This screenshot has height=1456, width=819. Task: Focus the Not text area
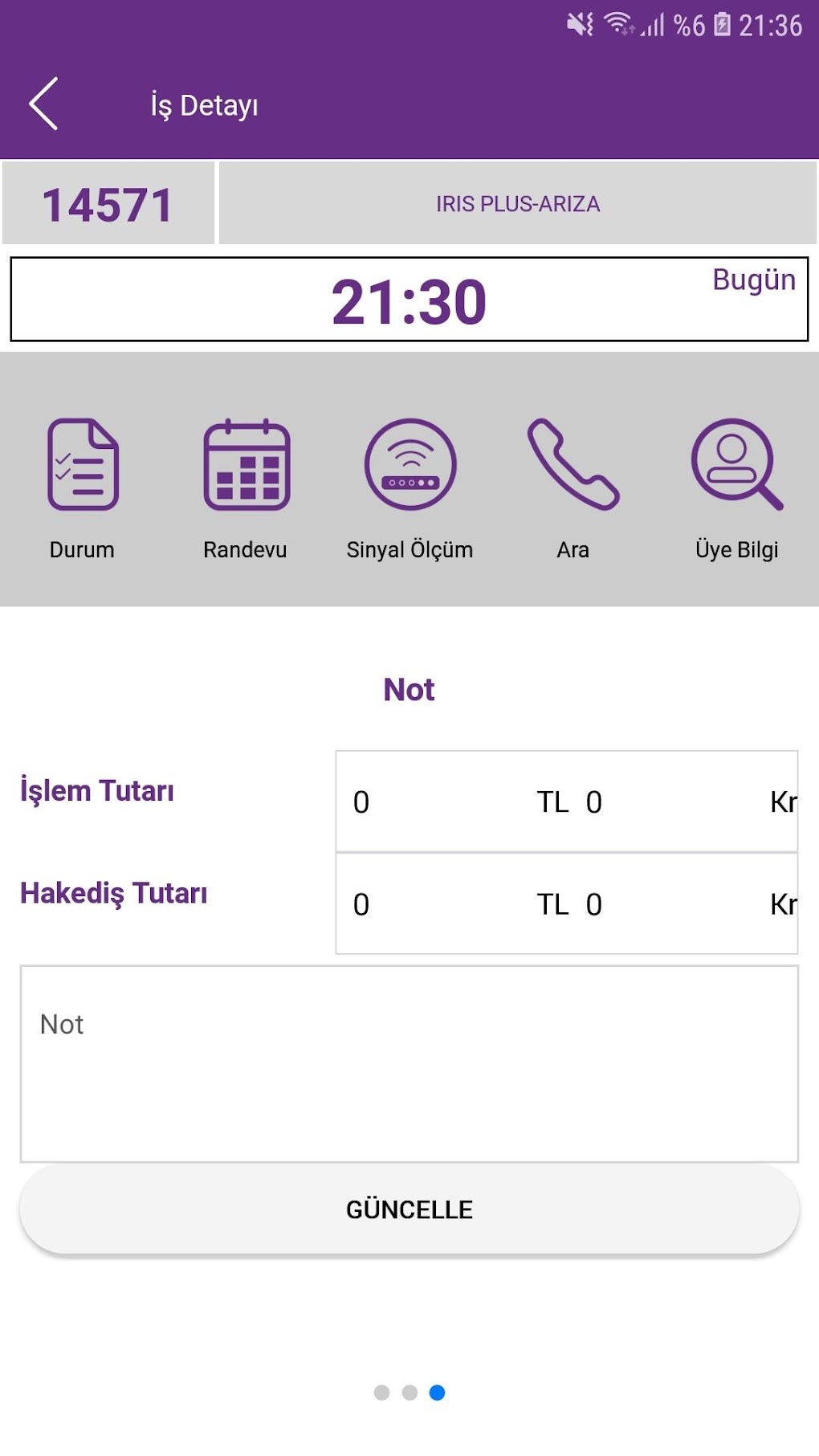pos(409,1060)
